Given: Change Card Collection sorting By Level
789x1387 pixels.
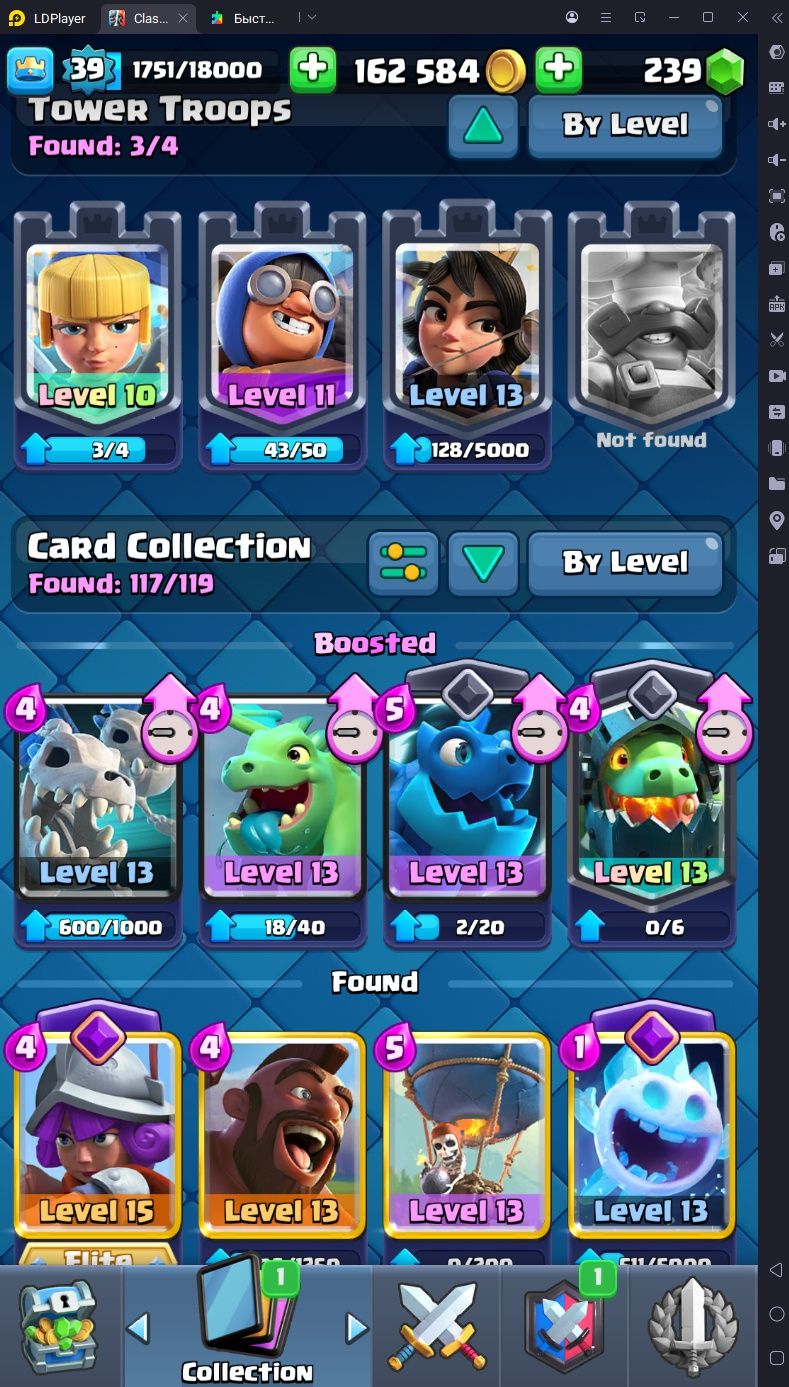Looking at the screenshot, I should 625,563.
